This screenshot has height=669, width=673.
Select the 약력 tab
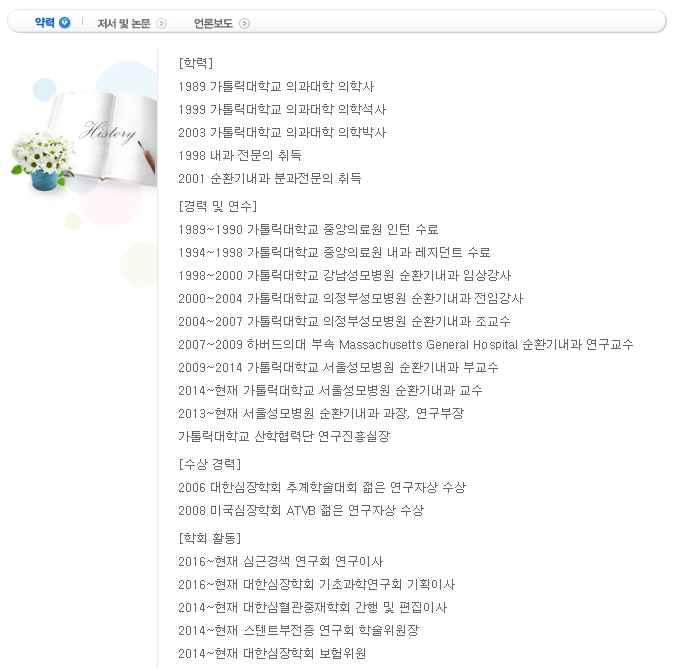[45, 22]
